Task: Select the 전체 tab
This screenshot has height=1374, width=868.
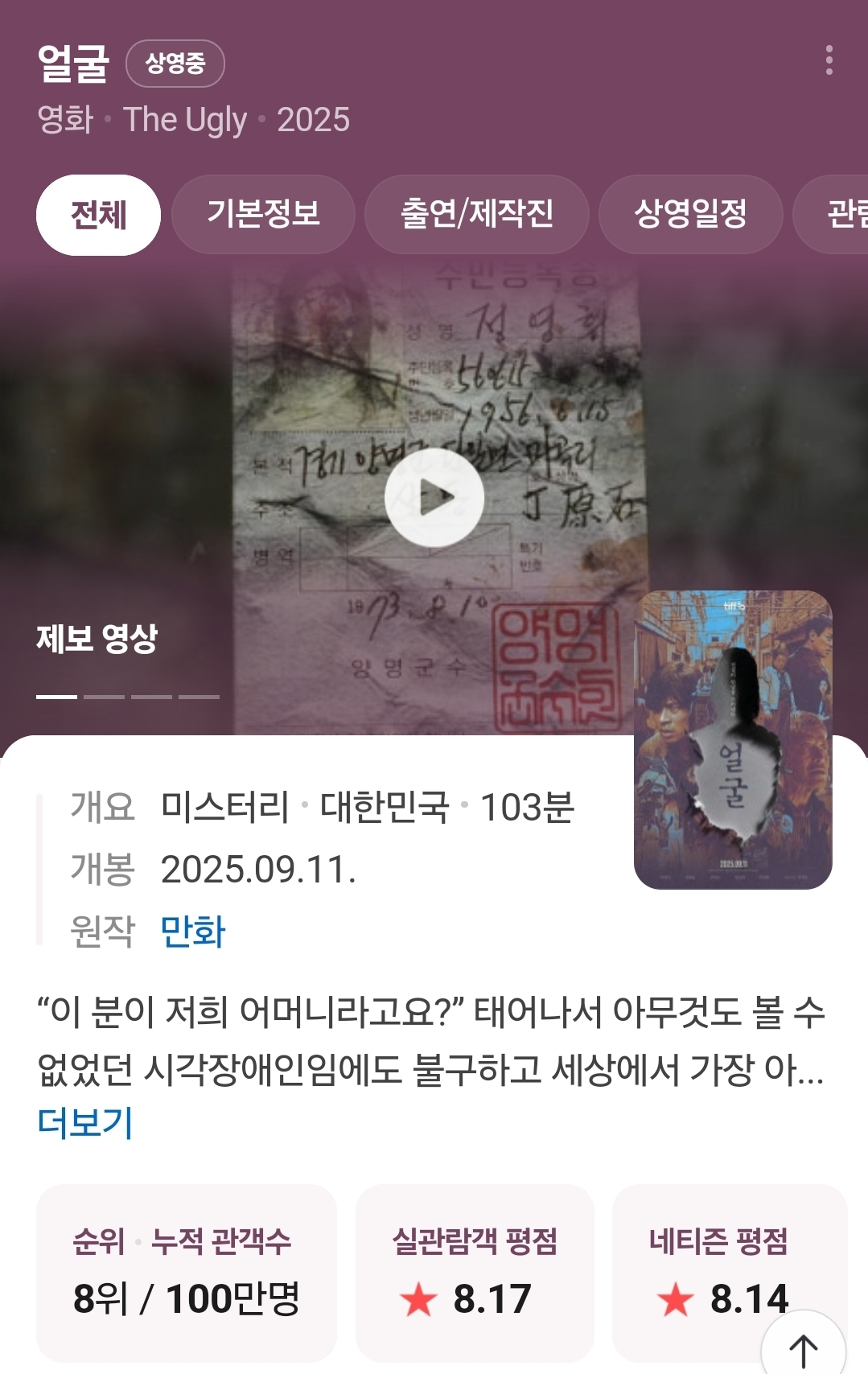Action: [98, 215]
